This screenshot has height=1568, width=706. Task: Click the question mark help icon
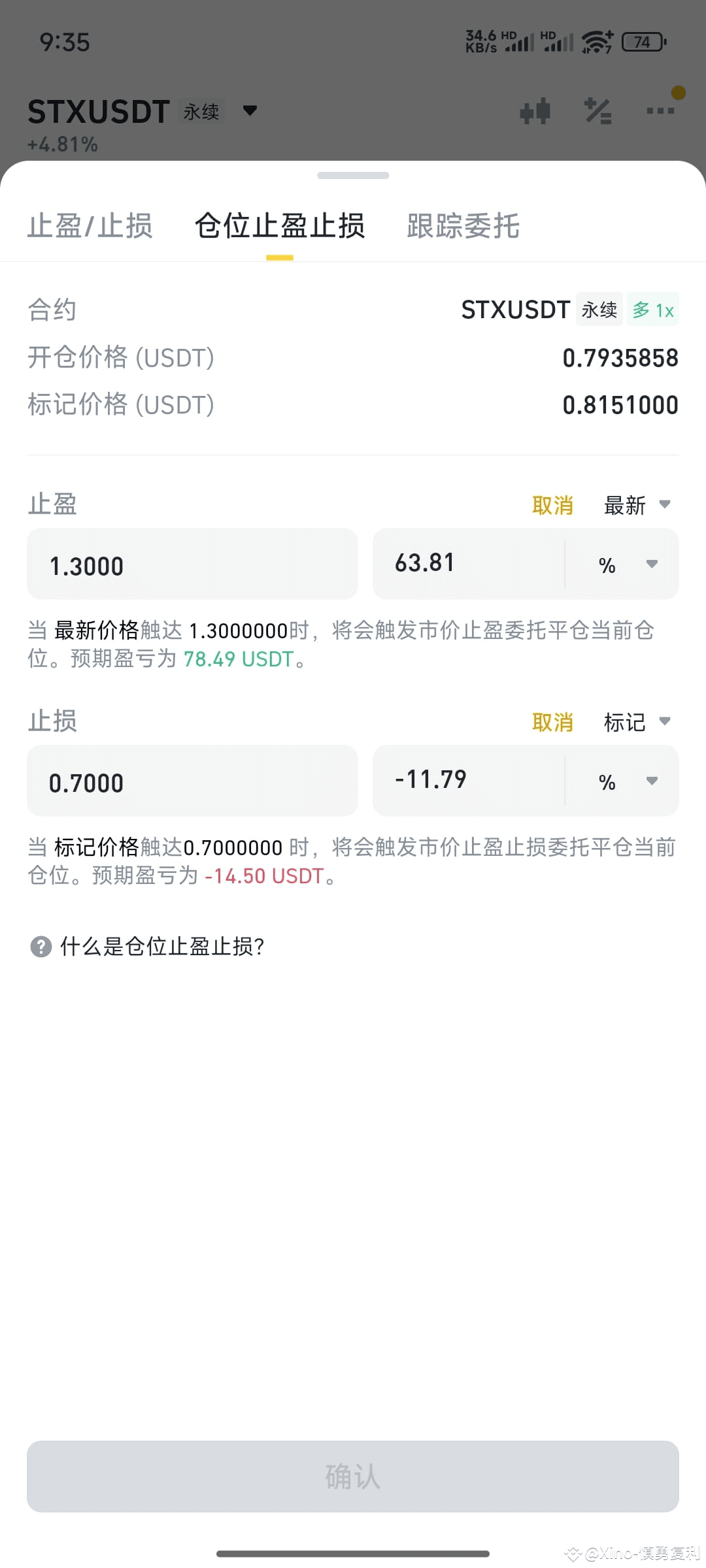click(x=41, y=947)
